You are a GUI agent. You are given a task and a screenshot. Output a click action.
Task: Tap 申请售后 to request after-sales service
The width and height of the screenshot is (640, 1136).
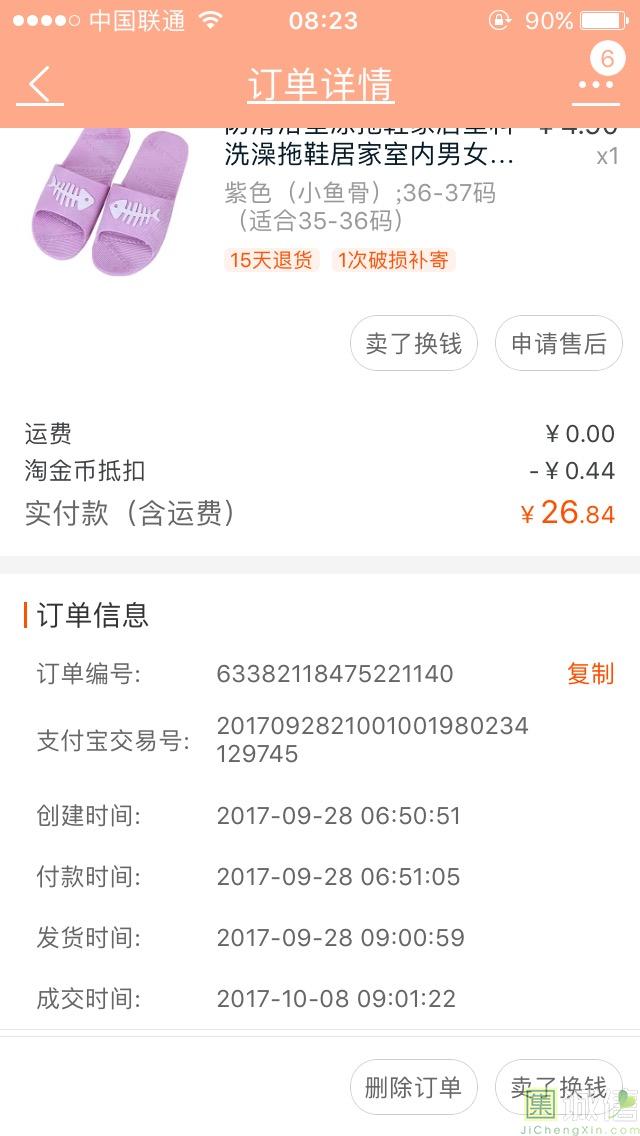click(558, 344)
